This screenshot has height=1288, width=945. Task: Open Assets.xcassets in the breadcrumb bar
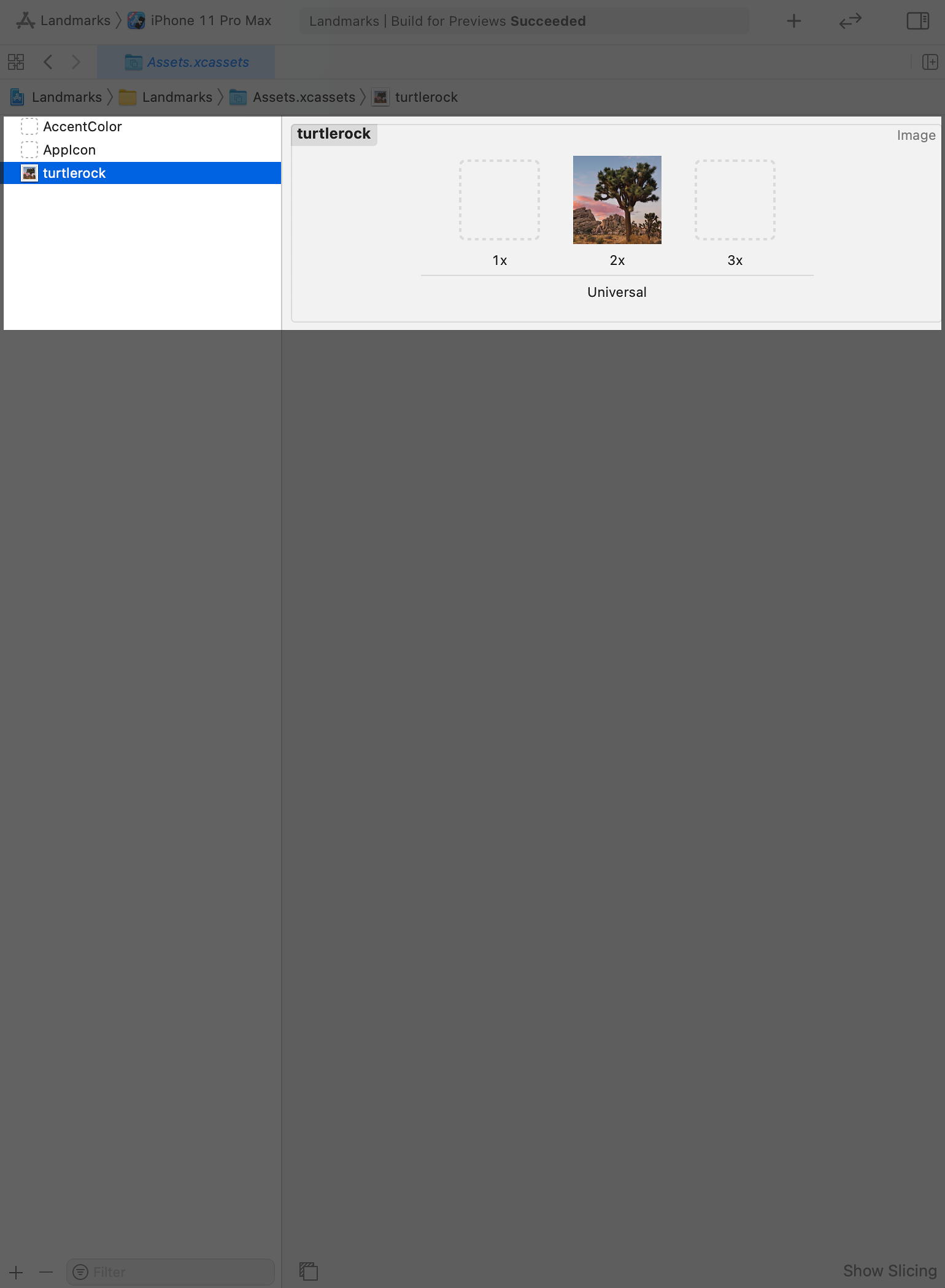[x=303, y=98]
